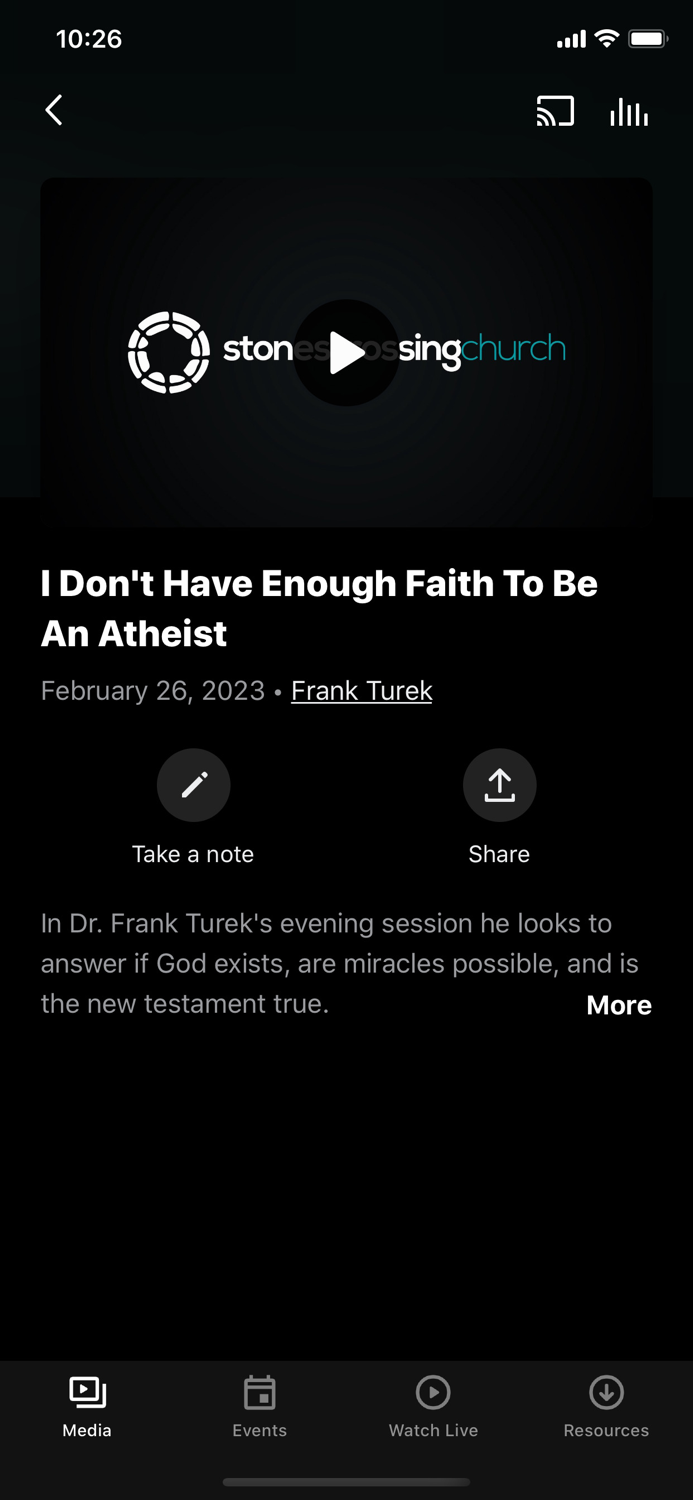Play the sermon video
Image resolution: width=693 pixels, height=1500 pixels.
pyautogui.click(x=346, y=353)
